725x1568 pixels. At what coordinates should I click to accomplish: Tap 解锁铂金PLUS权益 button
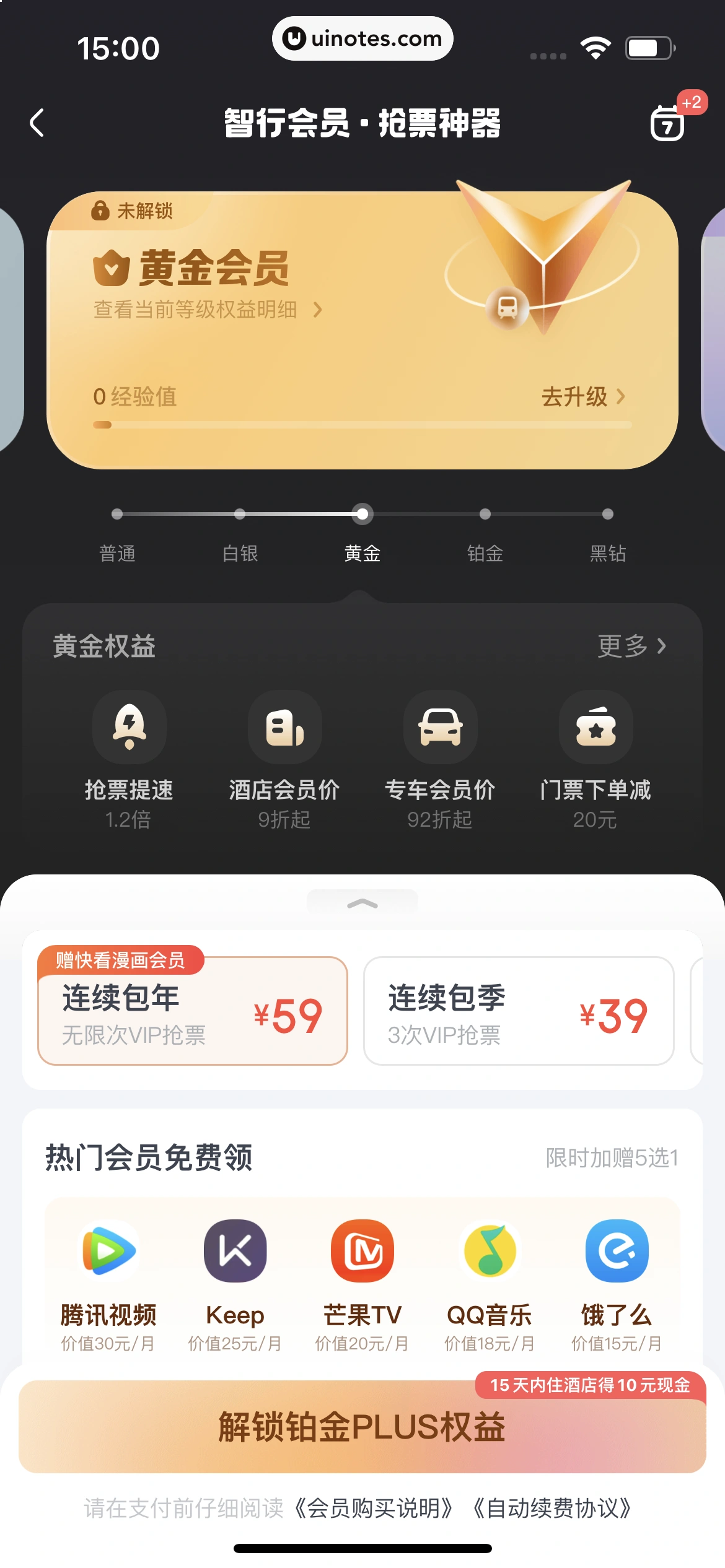click(x=362, y=1427)
